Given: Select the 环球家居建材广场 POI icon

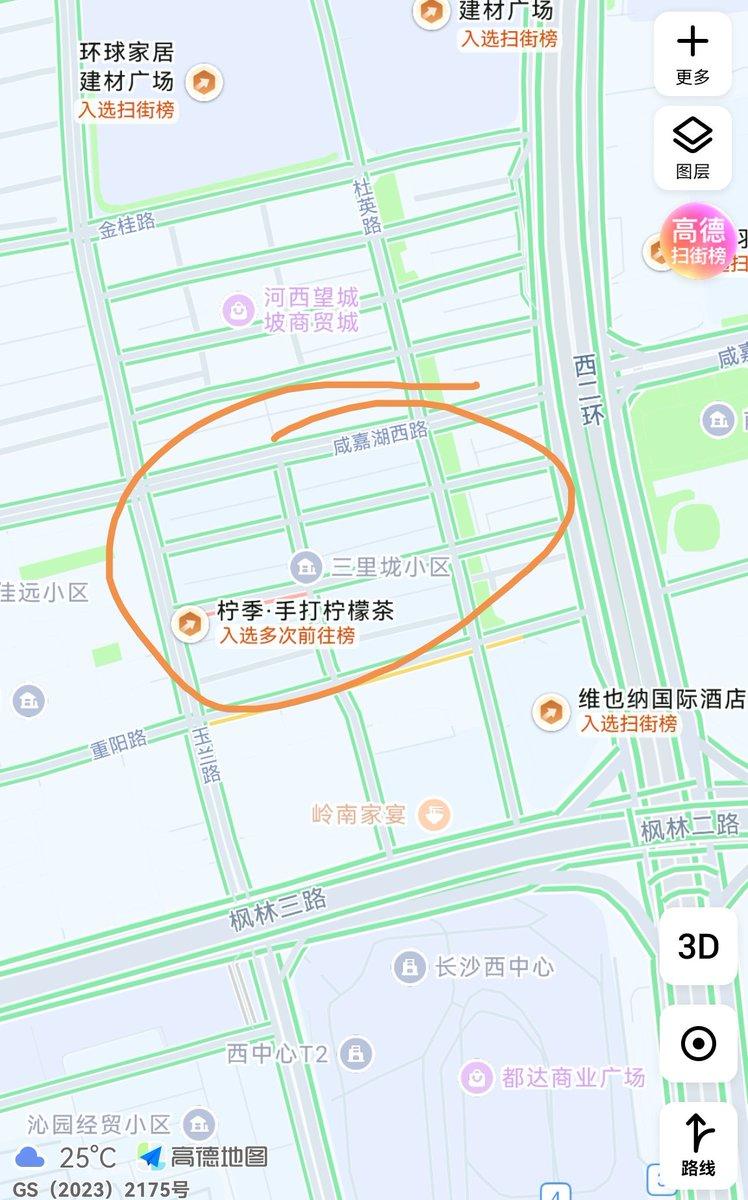Looking at the screenshot, I should (204, 82).
